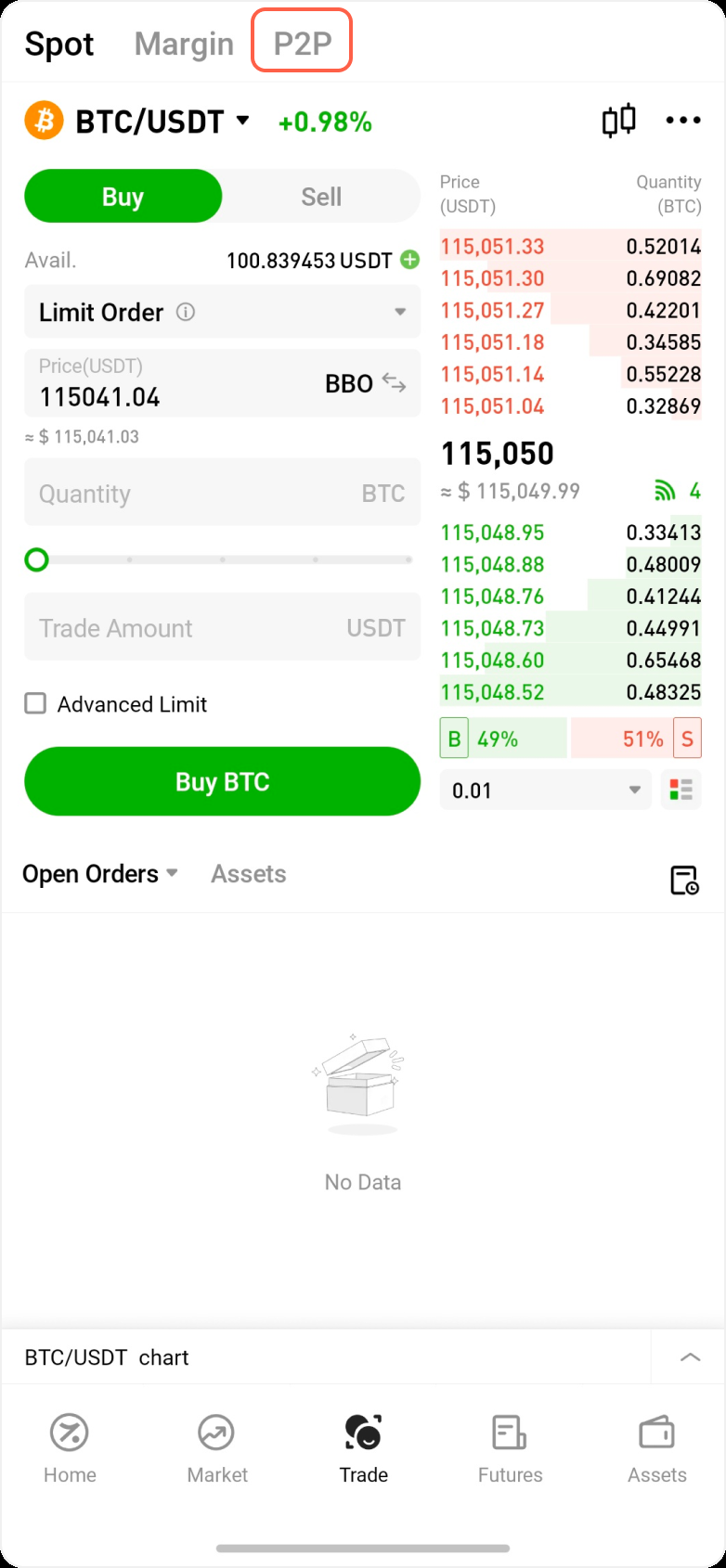Toggle BBO price mode
The width and height of the screenshot is (726, 1568).
pyautogui.click(x=365, y=383)
